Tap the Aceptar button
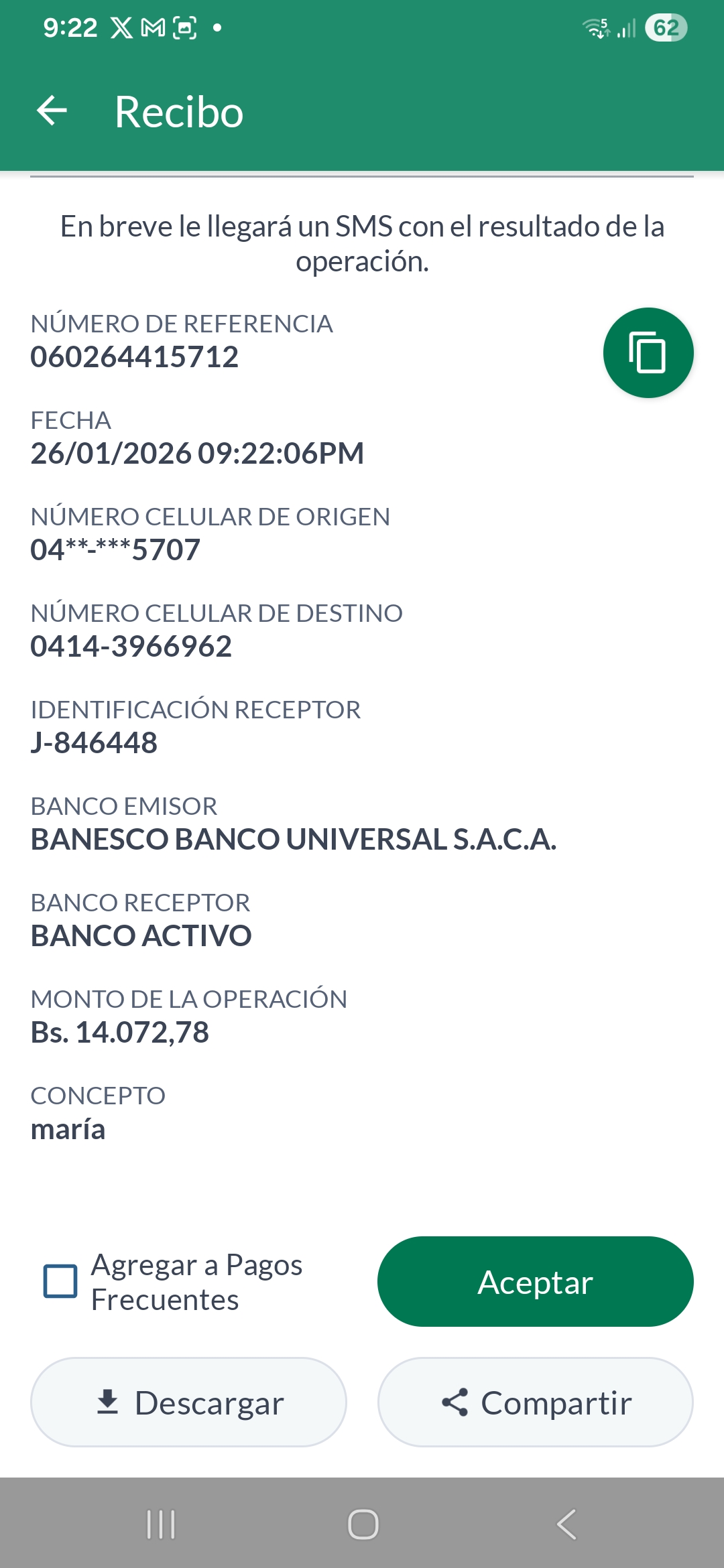This screenshot has width=724, height=1568. (535, 1281)
